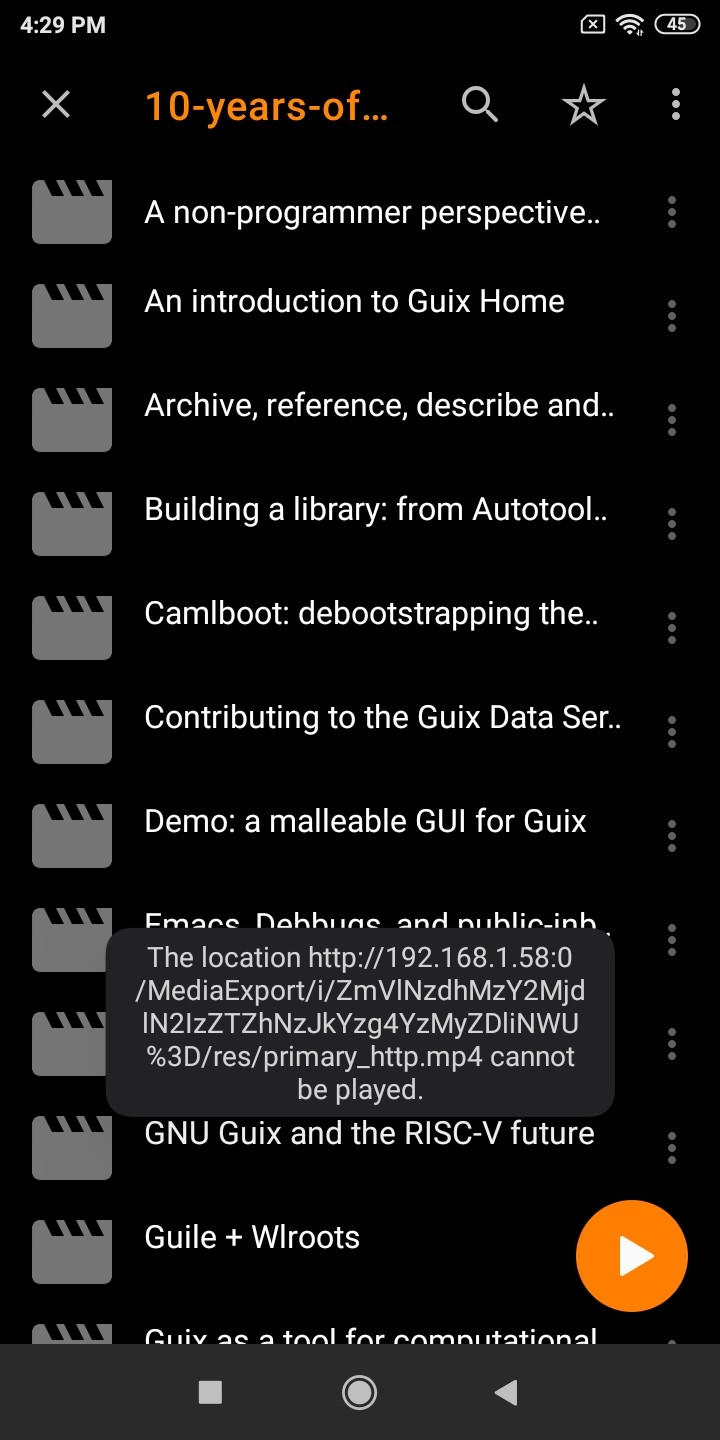The height and width of the screenshot is (1440, 720).
Task: Open 'Contributing to the Guix Data Ser..'
Action: [x=383, y=718]
